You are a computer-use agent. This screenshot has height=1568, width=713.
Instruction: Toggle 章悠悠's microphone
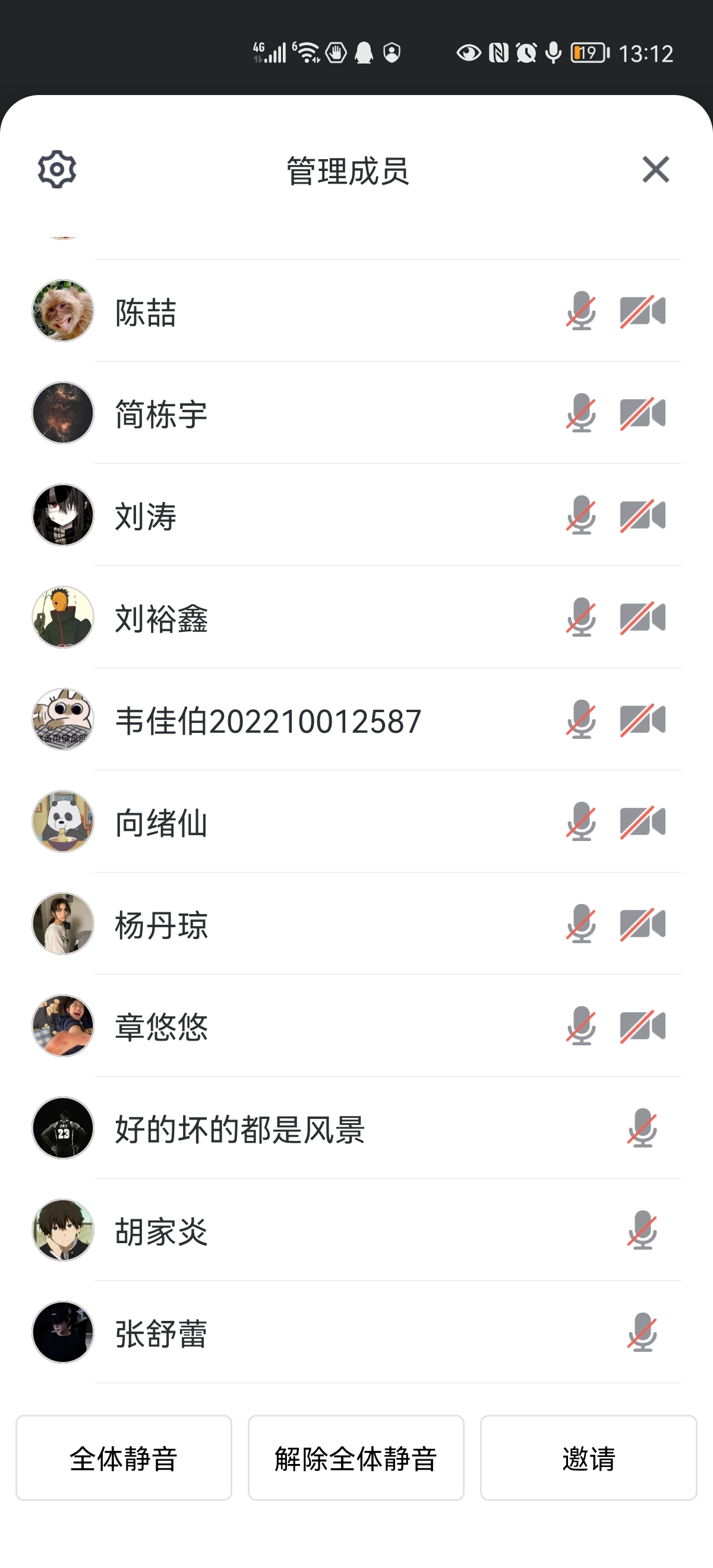click(x=581, y=1027)
